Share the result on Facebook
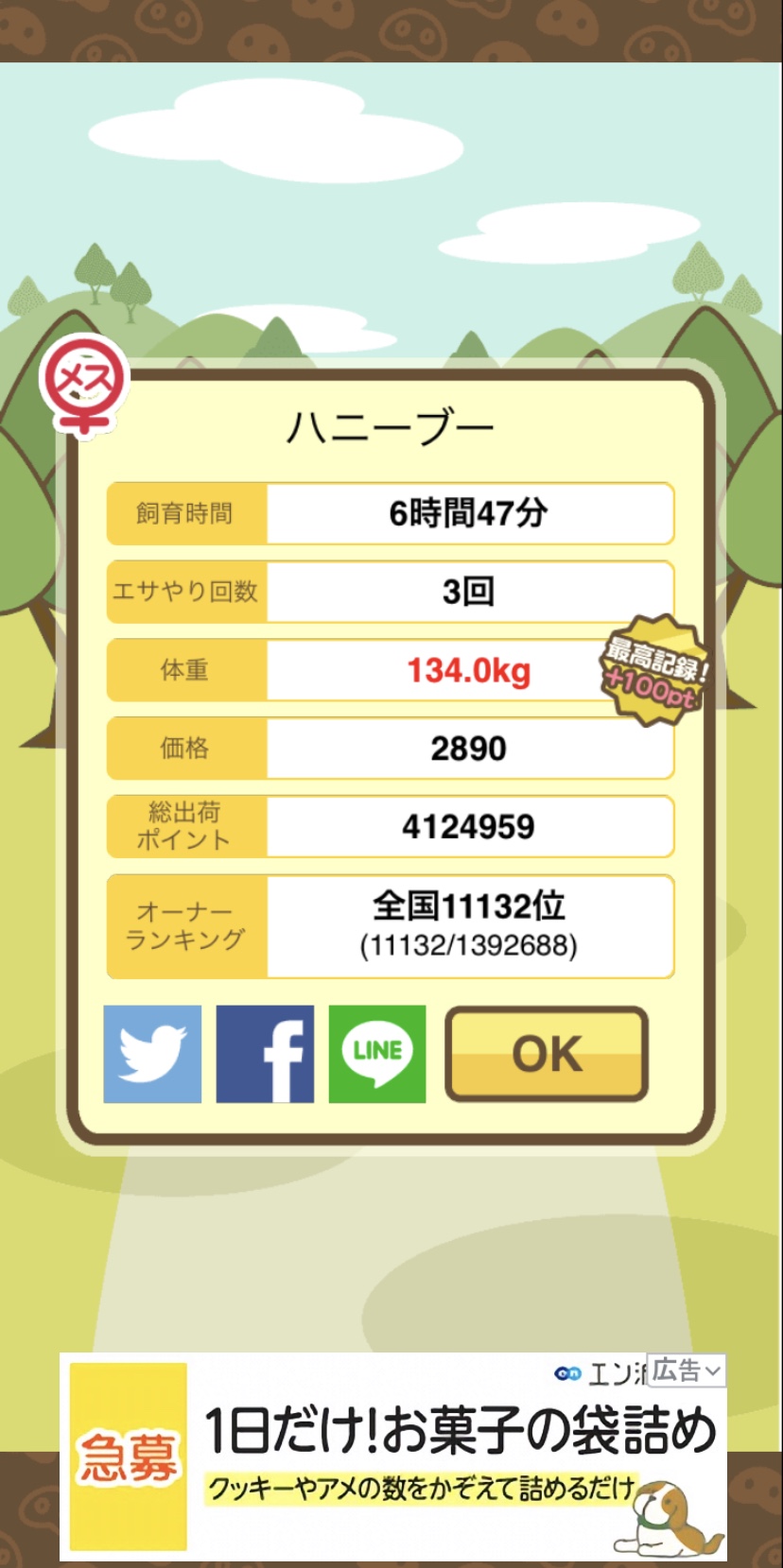783x1568 pixels. pos(265,1054)
